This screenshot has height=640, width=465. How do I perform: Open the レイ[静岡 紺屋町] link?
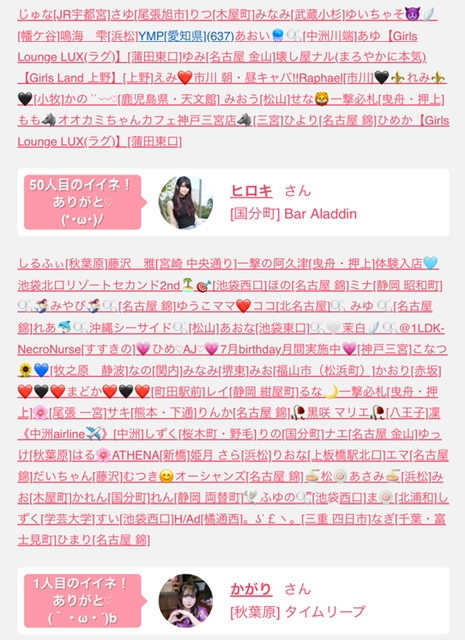point(252,391)
